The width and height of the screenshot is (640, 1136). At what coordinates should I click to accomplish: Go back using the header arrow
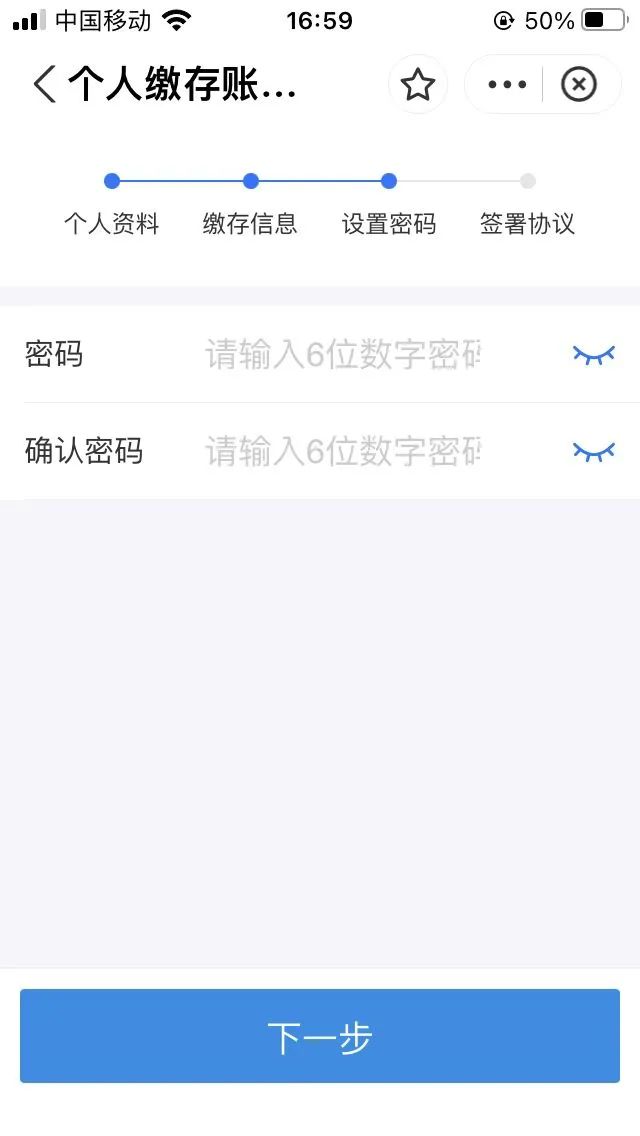coord(44,85)
